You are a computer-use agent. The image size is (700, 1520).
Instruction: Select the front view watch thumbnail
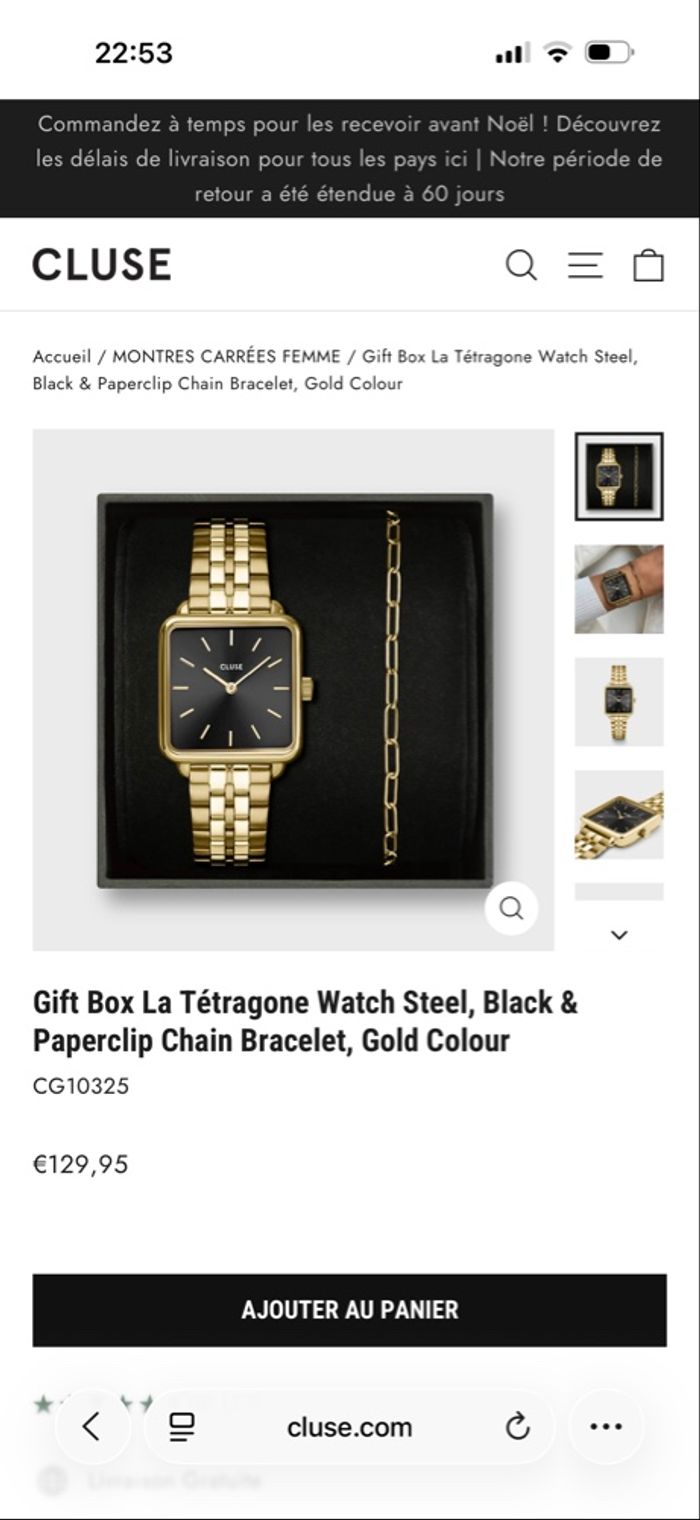pyautogui.click(x=618, y=701)
